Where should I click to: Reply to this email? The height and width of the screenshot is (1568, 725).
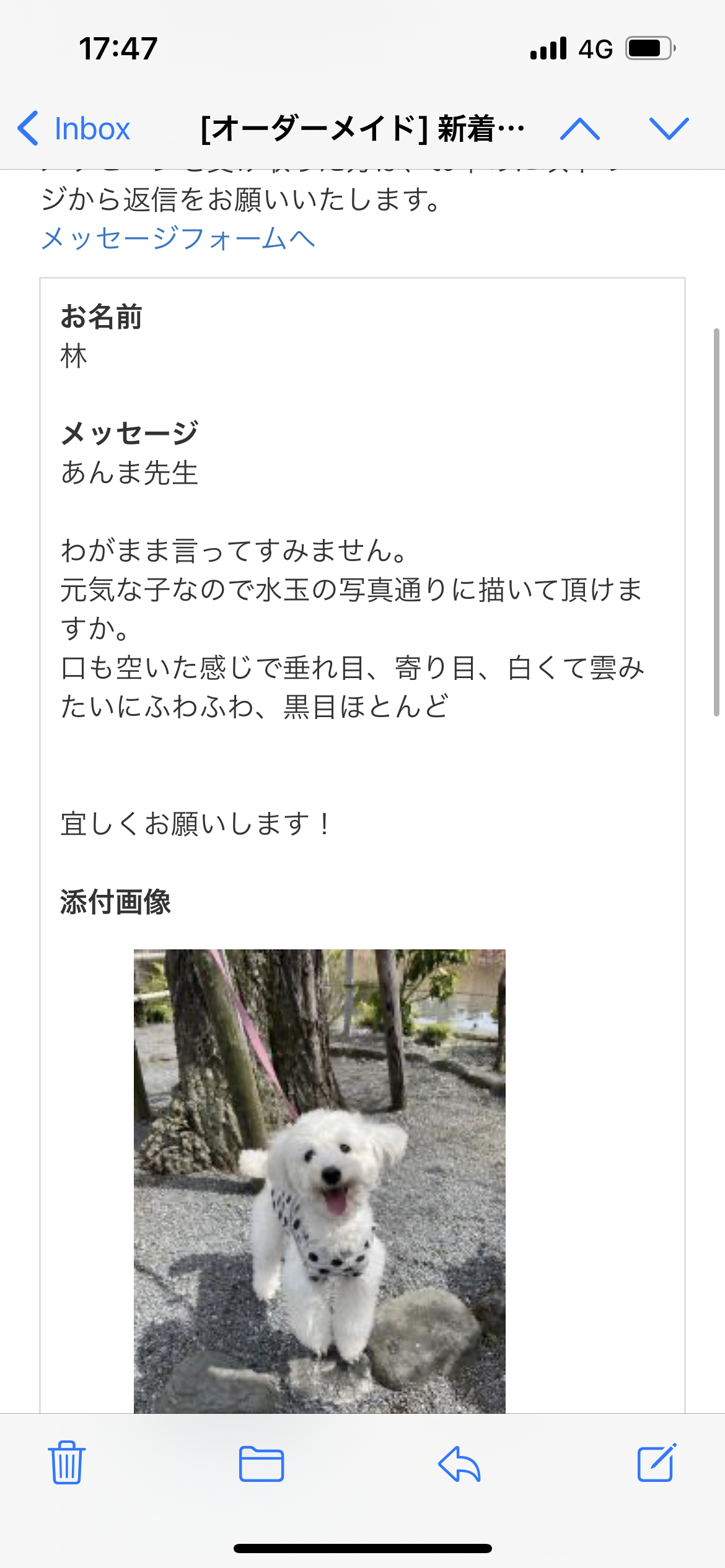[x=459, y=1463]
